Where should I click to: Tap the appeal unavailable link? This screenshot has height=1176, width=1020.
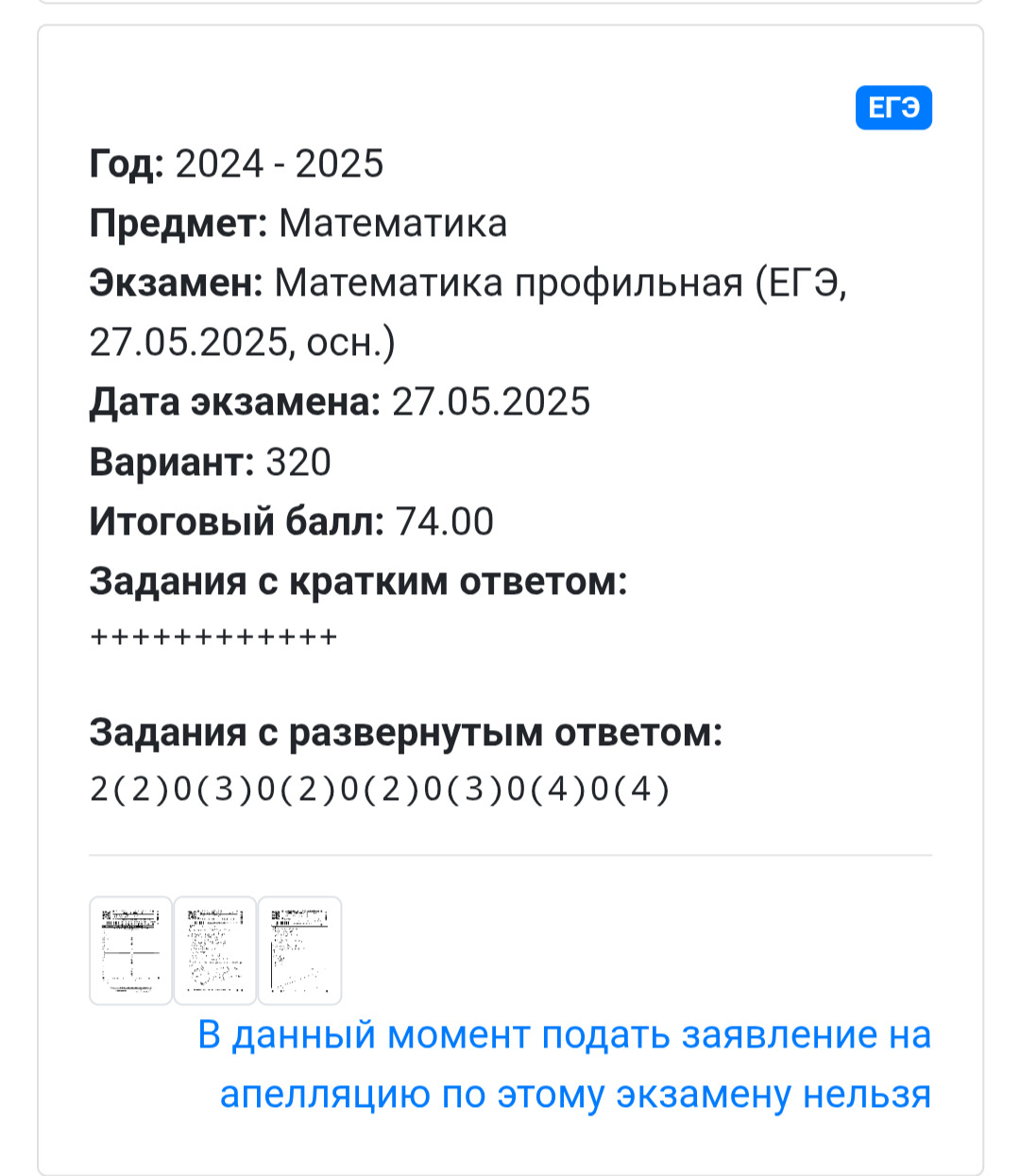(x=565, y=1065)
